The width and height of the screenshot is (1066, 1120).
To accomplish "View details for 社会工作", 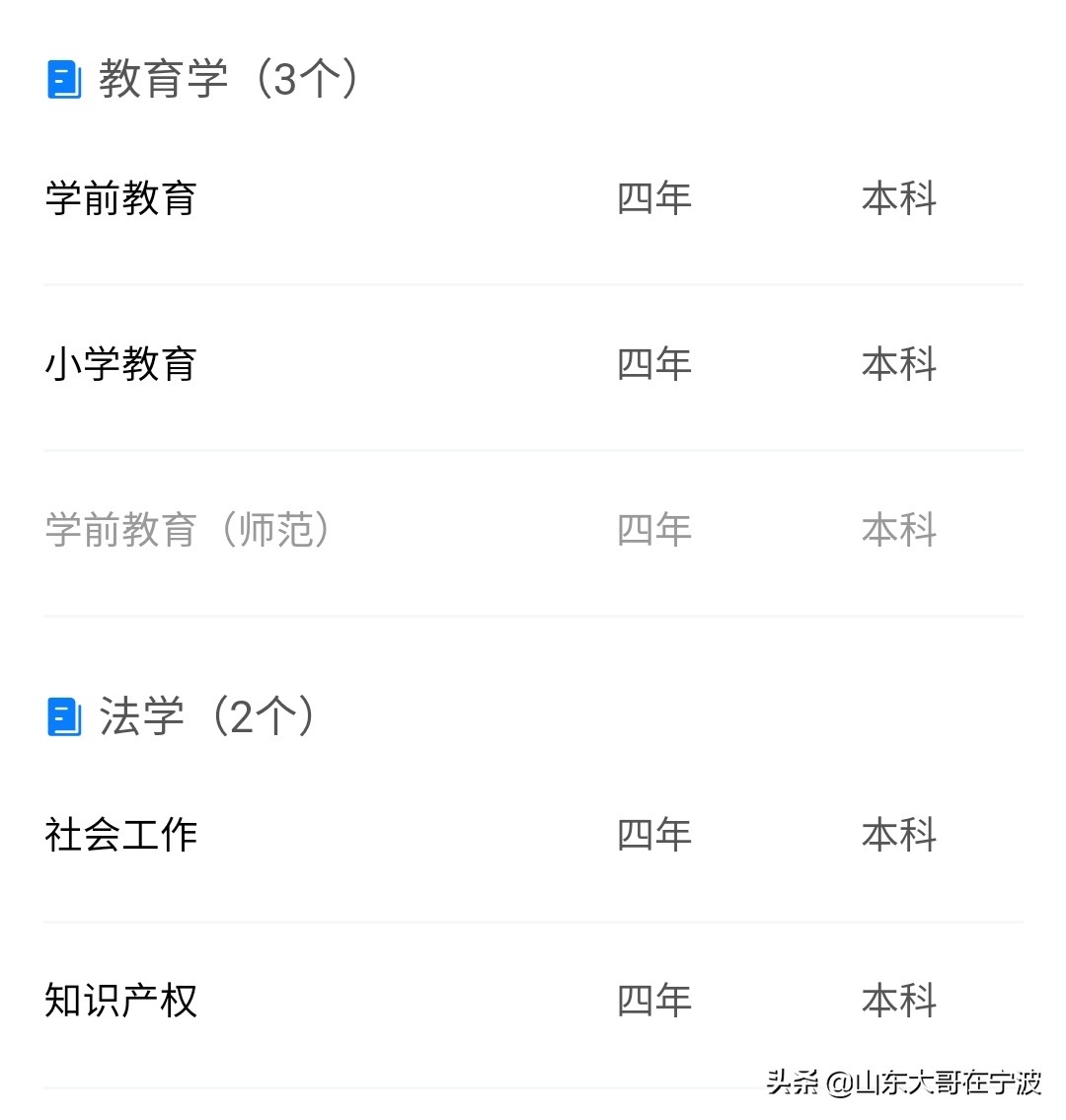I will click(x=120, y=836).
